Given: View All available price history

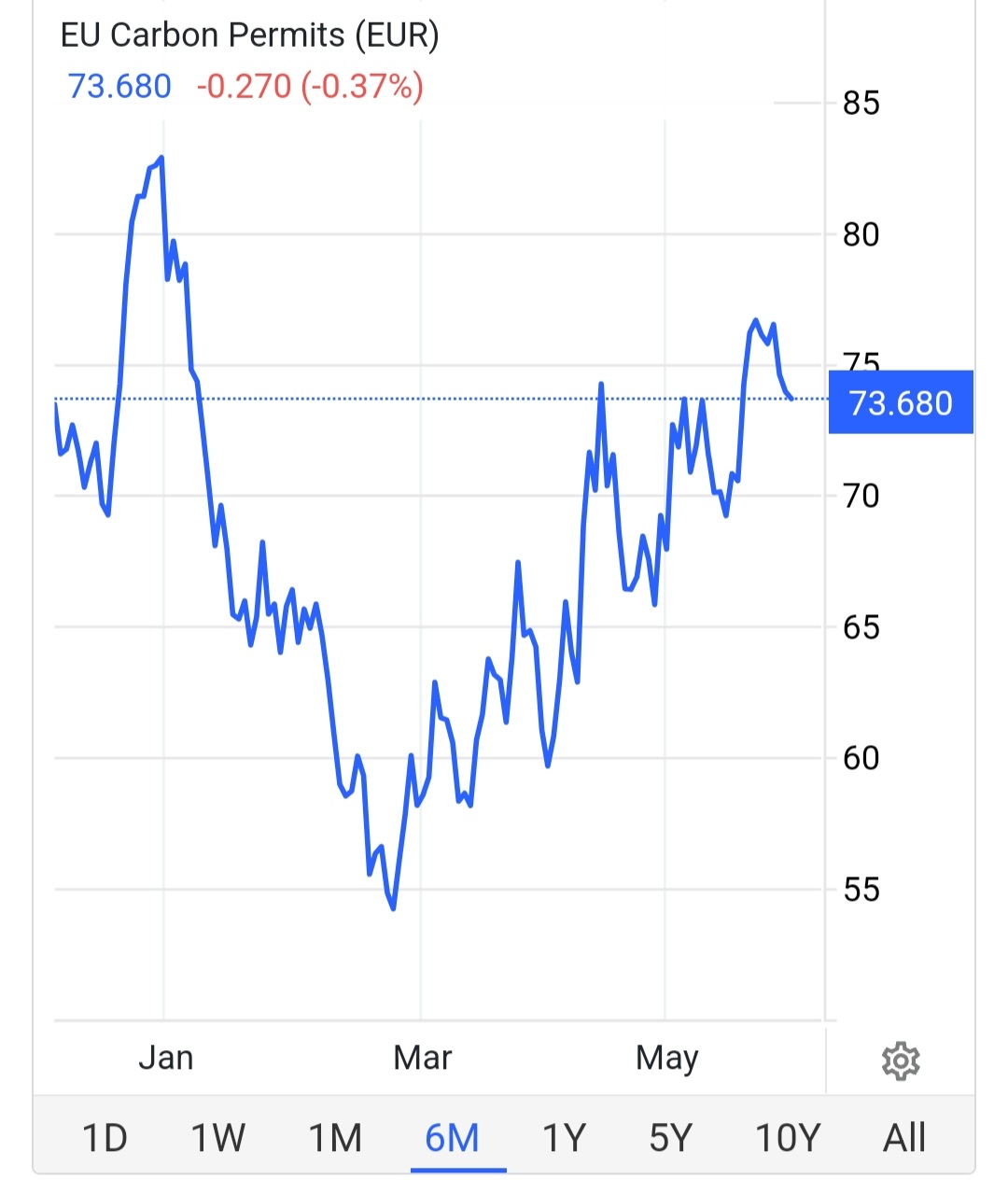Looking at the screenshot, I should [904, 1138].
